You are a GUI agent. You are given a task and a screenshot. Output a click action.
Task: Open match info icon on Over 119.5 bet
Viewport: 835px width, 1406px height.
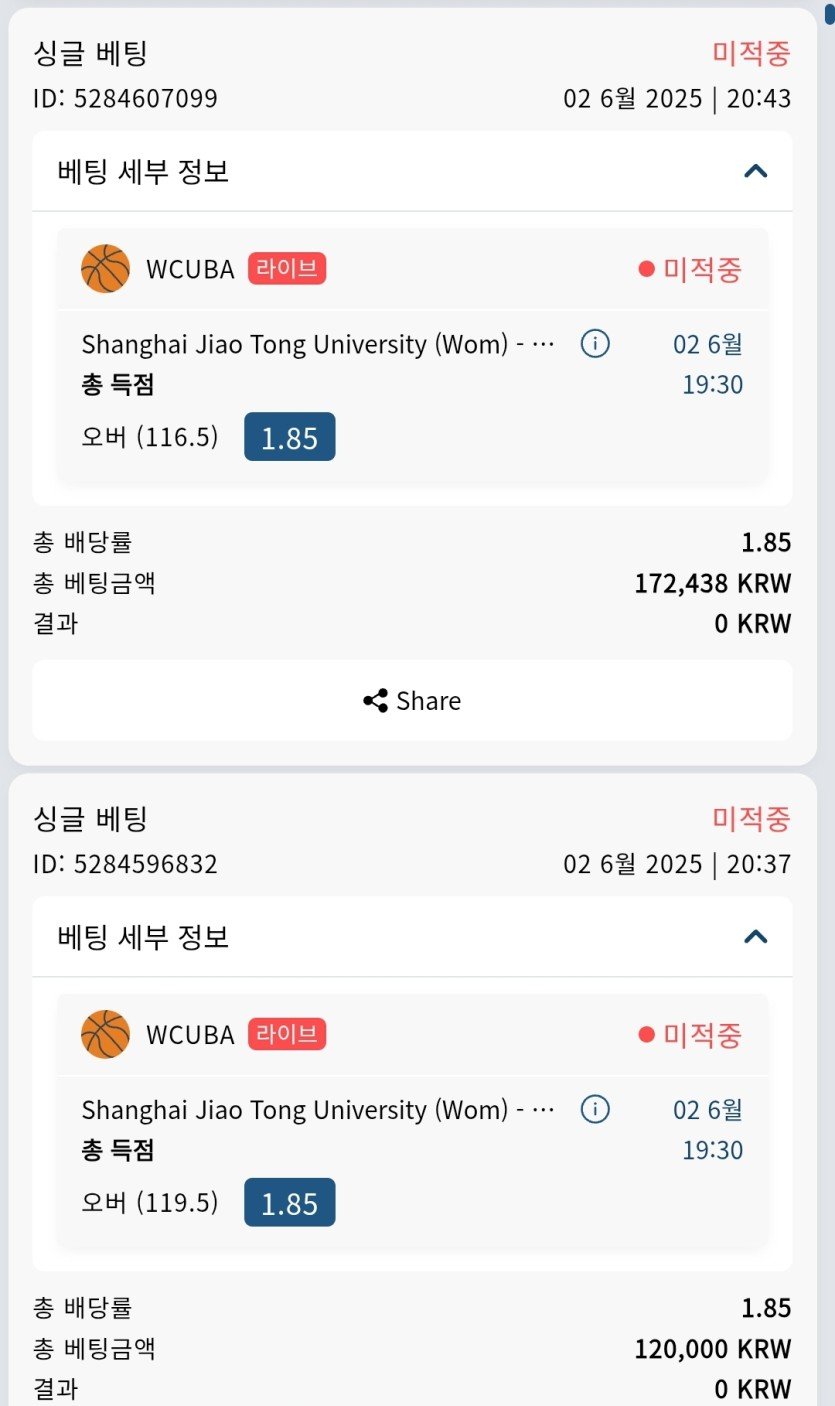595,1109
